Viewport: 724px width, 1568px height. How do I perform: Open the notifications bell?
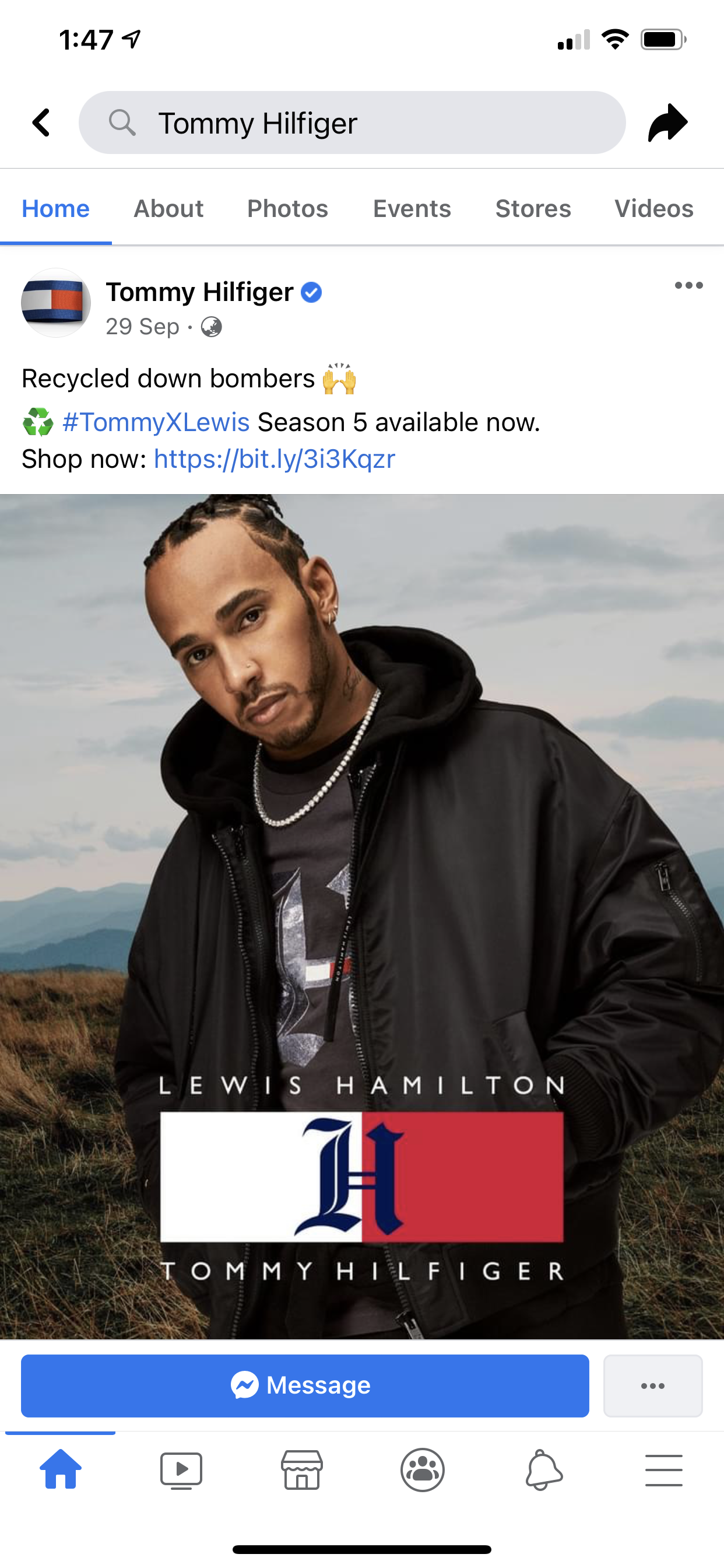click(543, 1470)
